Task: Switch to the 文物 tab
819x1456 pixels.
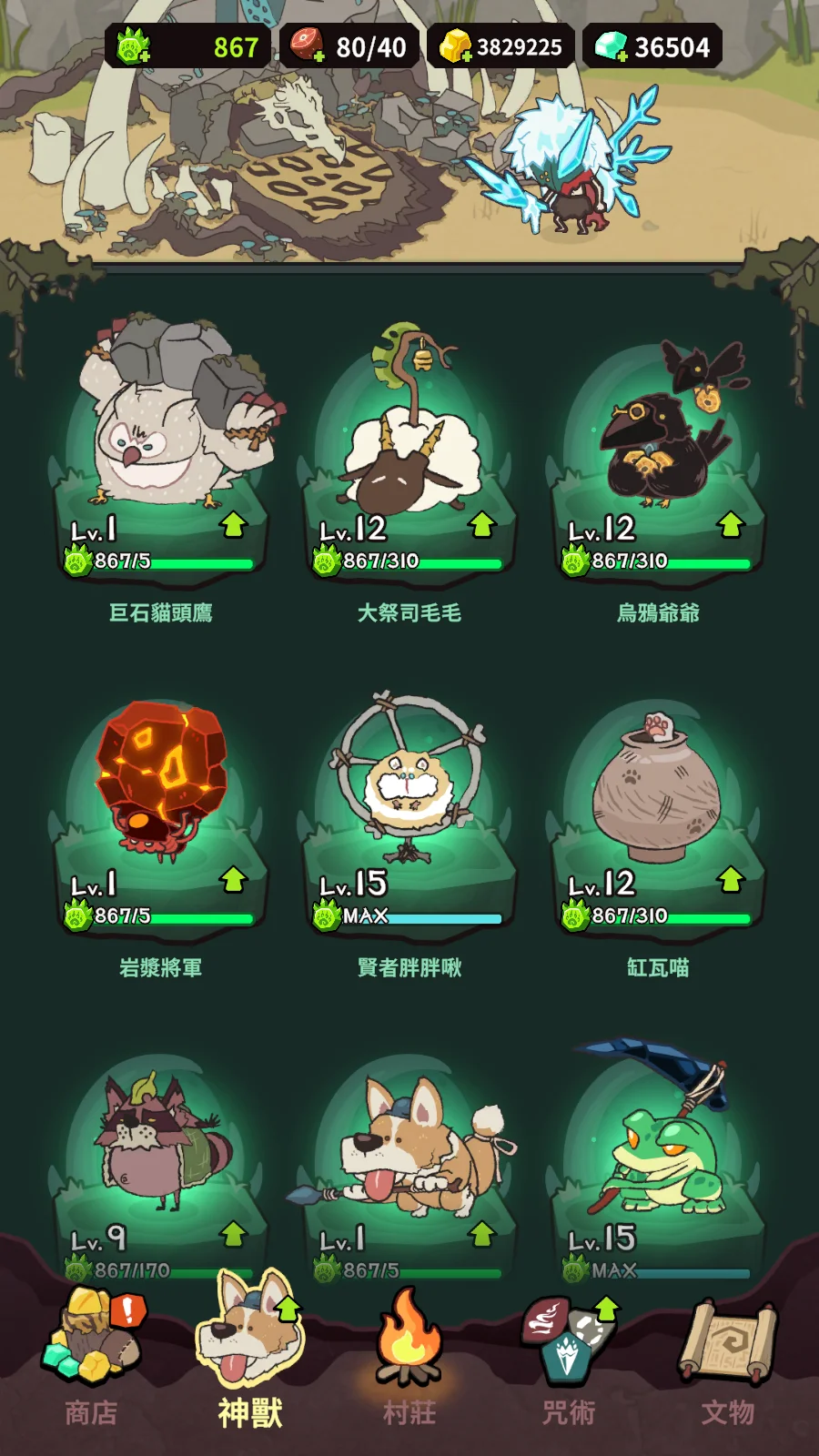Action: (728, 1356)
